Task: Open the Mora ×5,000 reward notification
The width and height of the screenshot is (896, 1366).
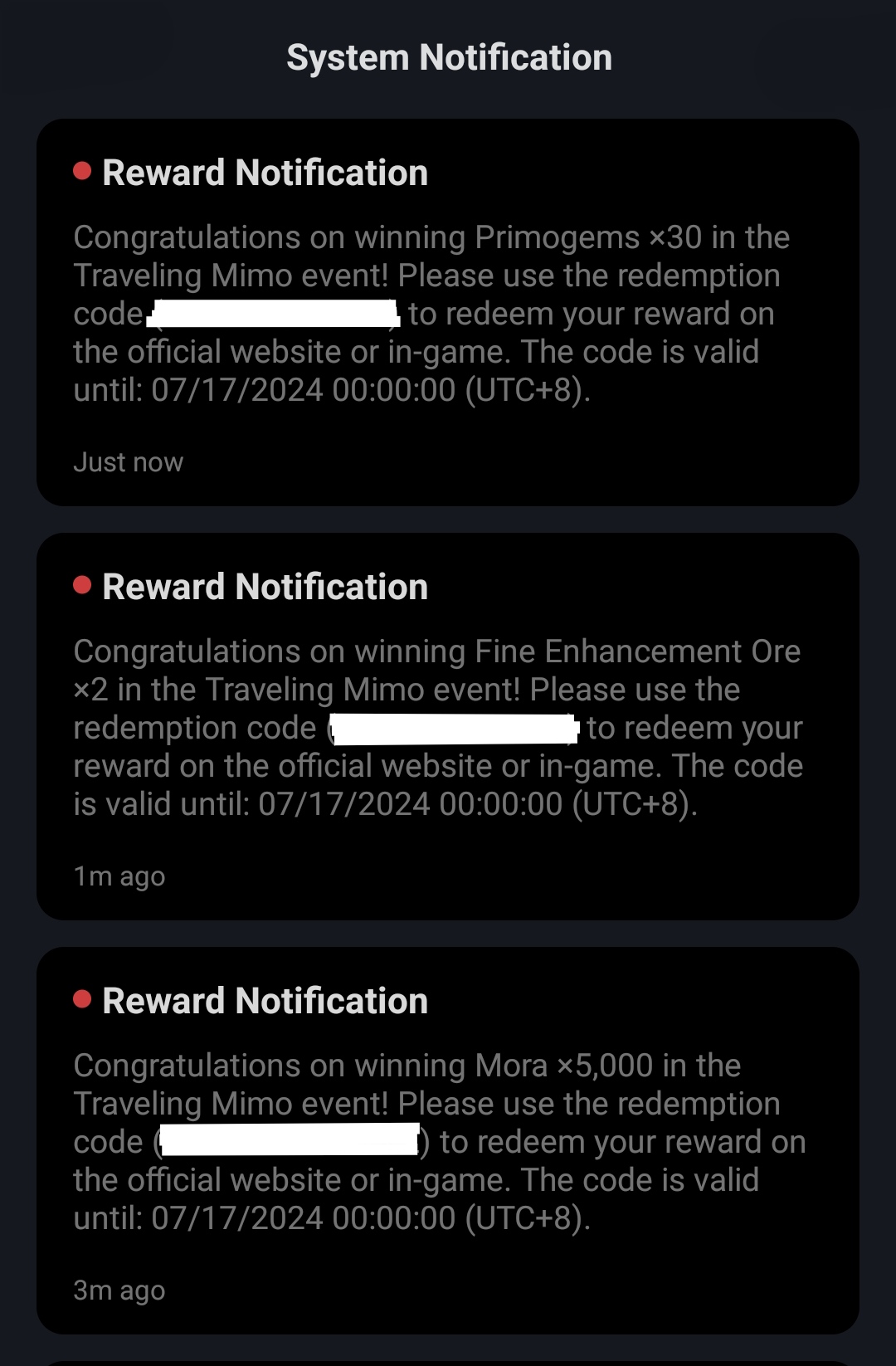Action: [448, 1140]
